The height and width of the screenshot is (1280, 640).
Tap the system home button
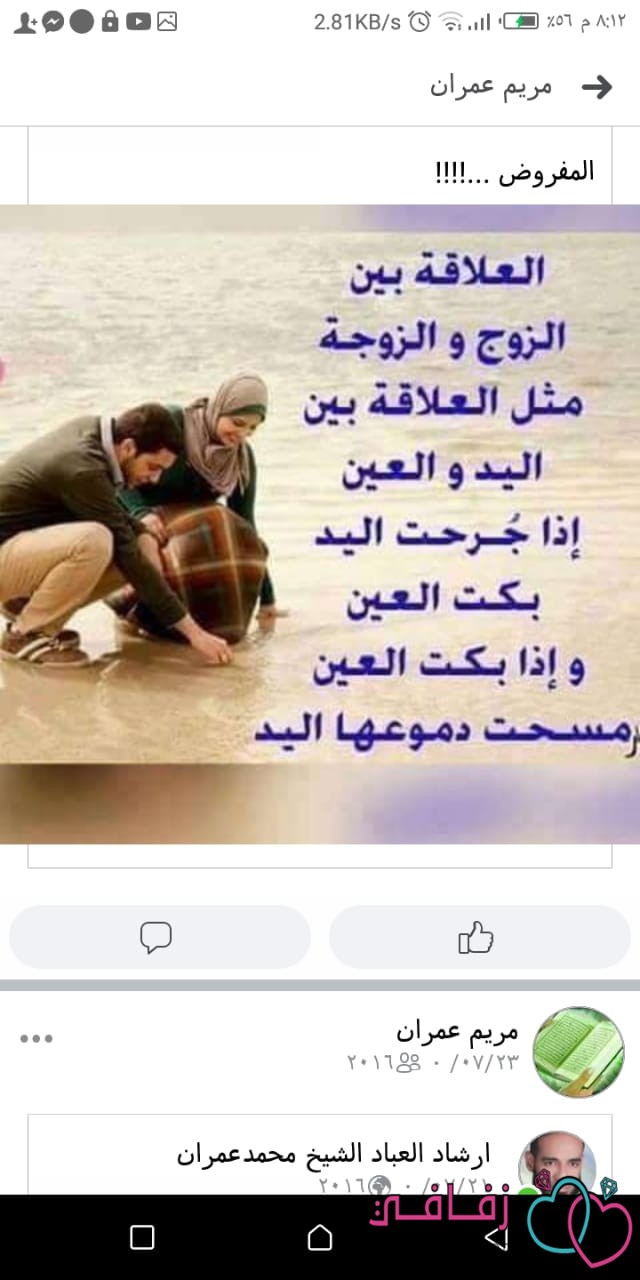320,1237
